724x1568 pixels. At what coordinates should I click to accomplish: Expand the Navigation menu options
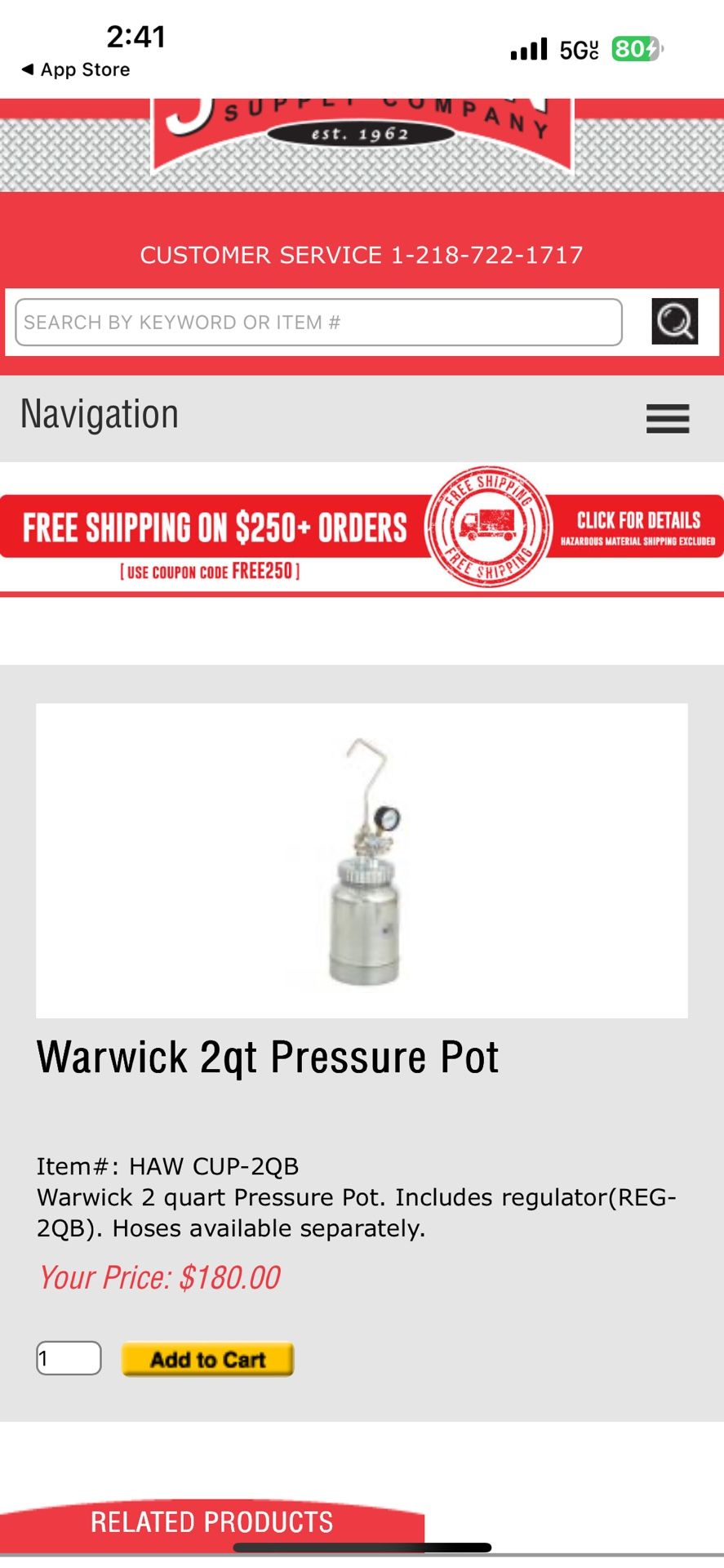point(667,419)
